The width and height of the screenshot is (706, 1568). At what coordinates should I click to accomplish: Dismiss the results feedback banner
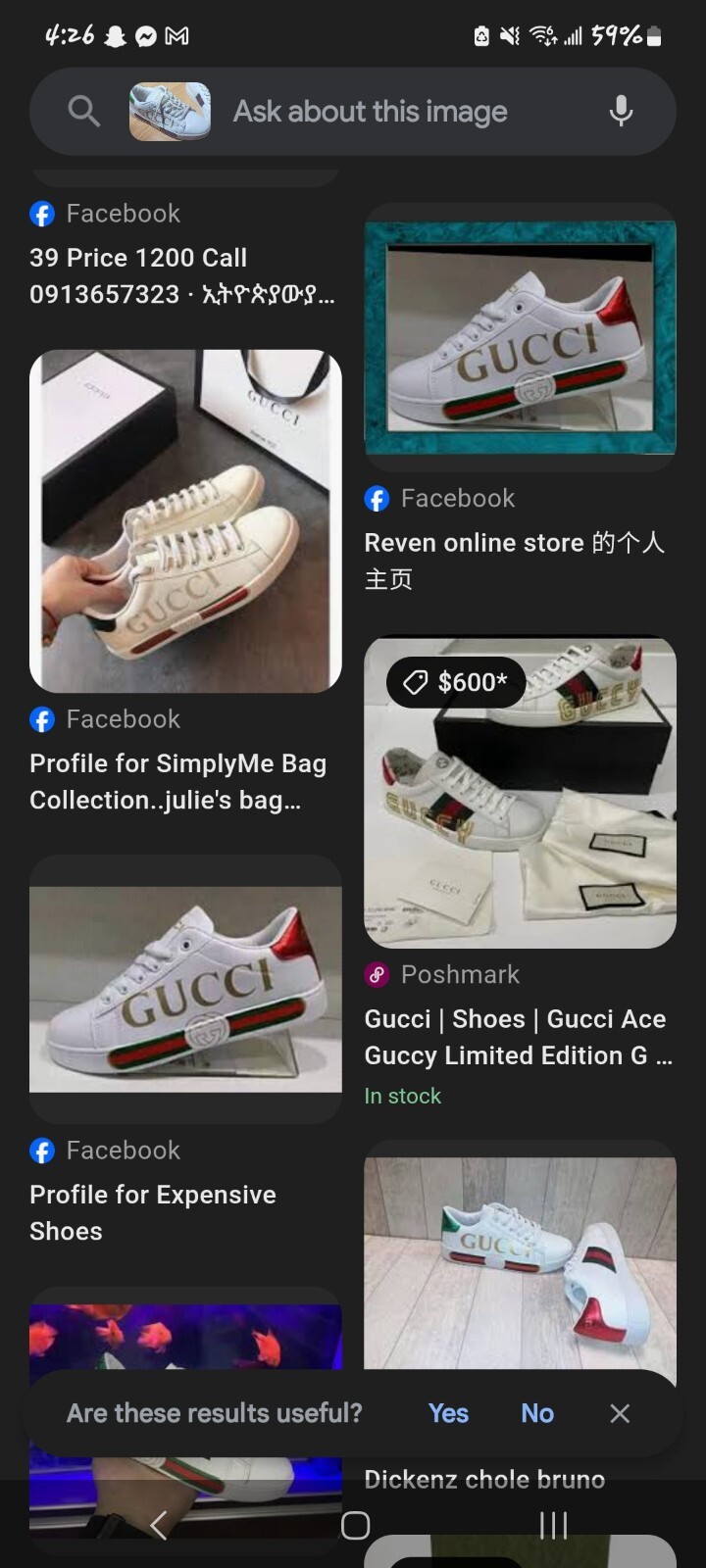tap(620, 1413)
